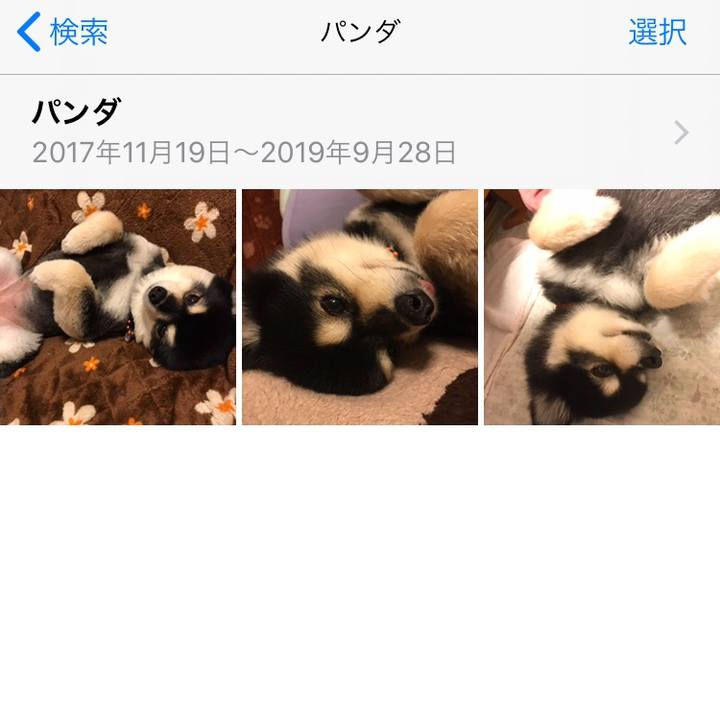Open the photo of the puppy with raised paws
720x720 pixels.
602,307
